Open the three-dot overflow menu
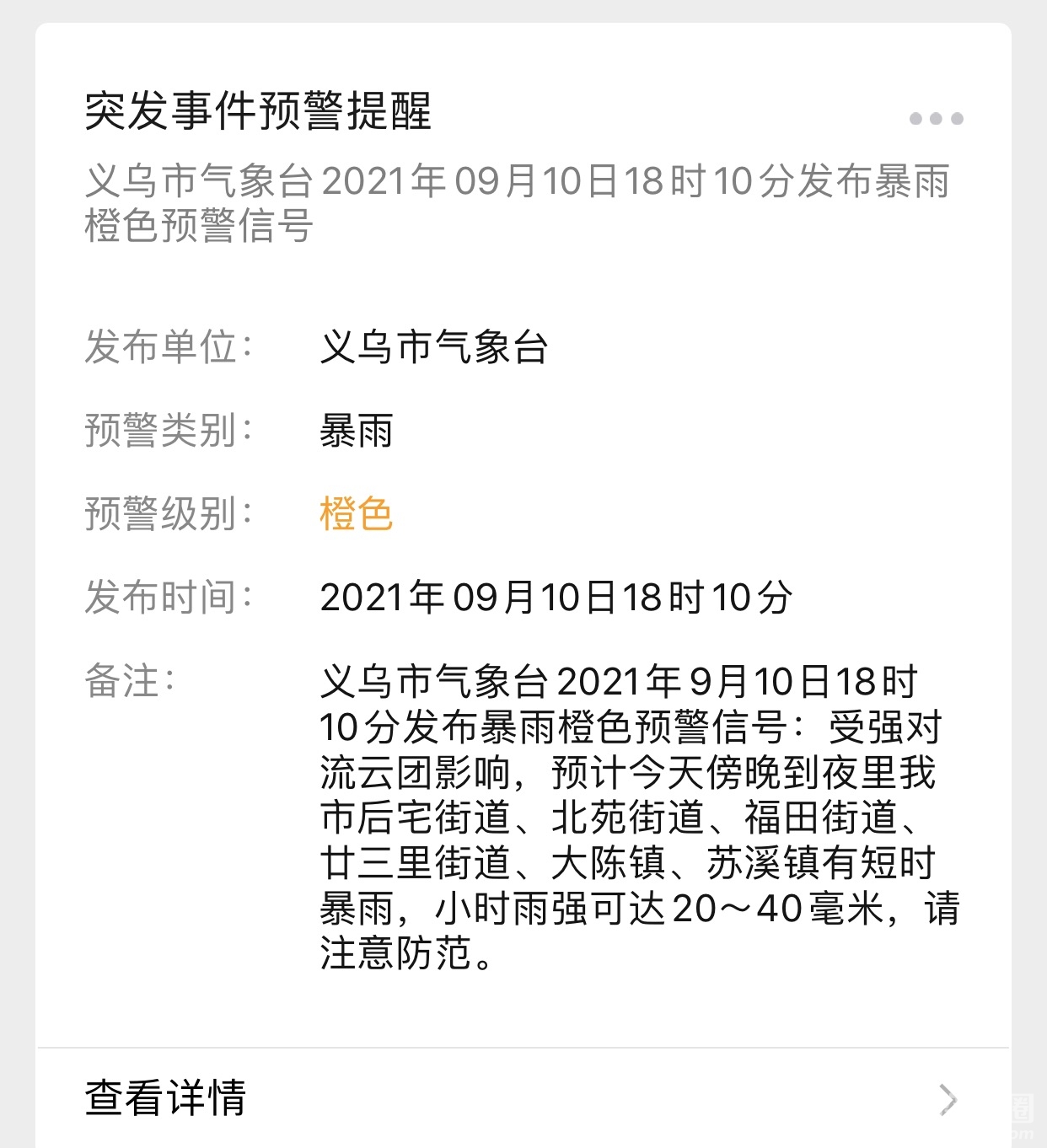This screenshot has height=1148, width=1047. (x=936, y=119)
